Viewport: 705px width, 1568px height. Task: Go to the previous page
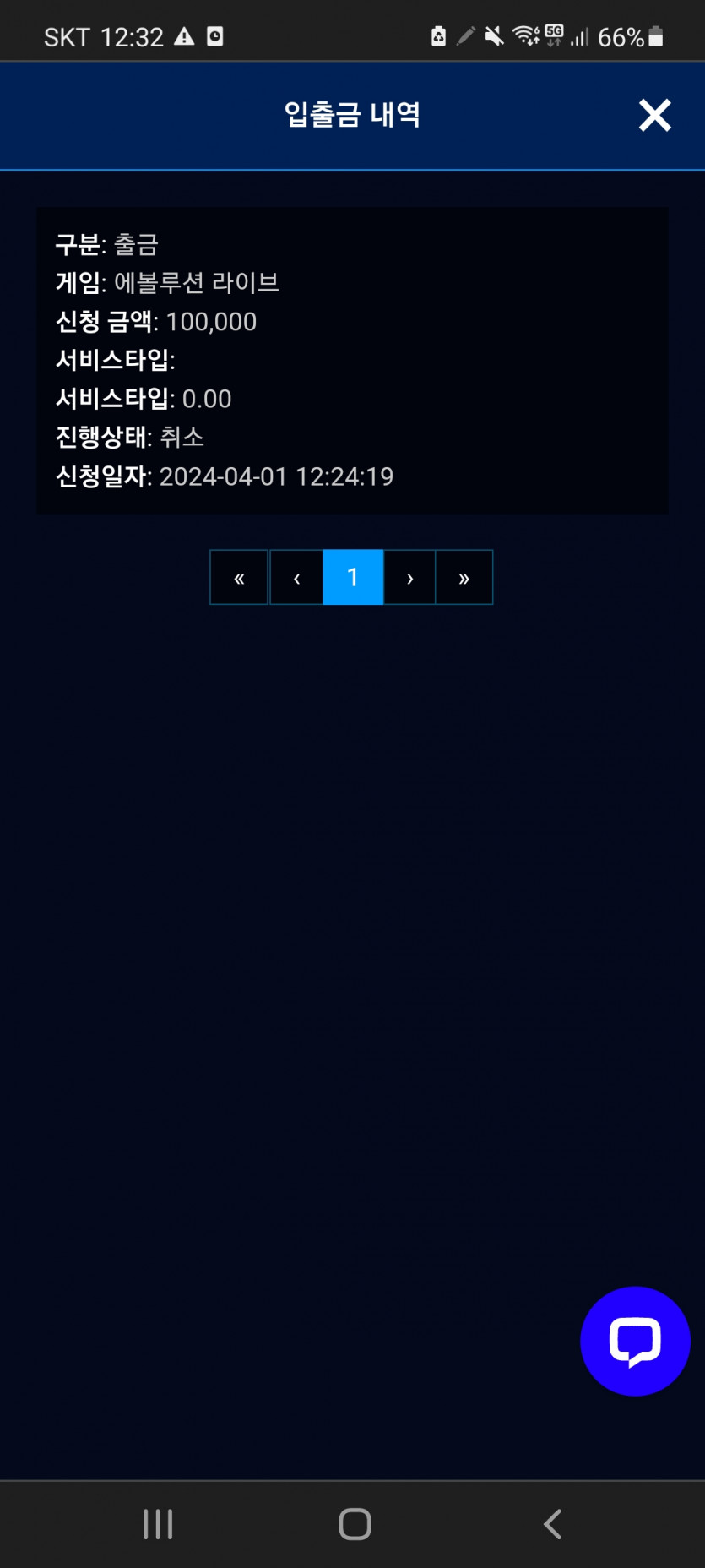coord(296,578)
